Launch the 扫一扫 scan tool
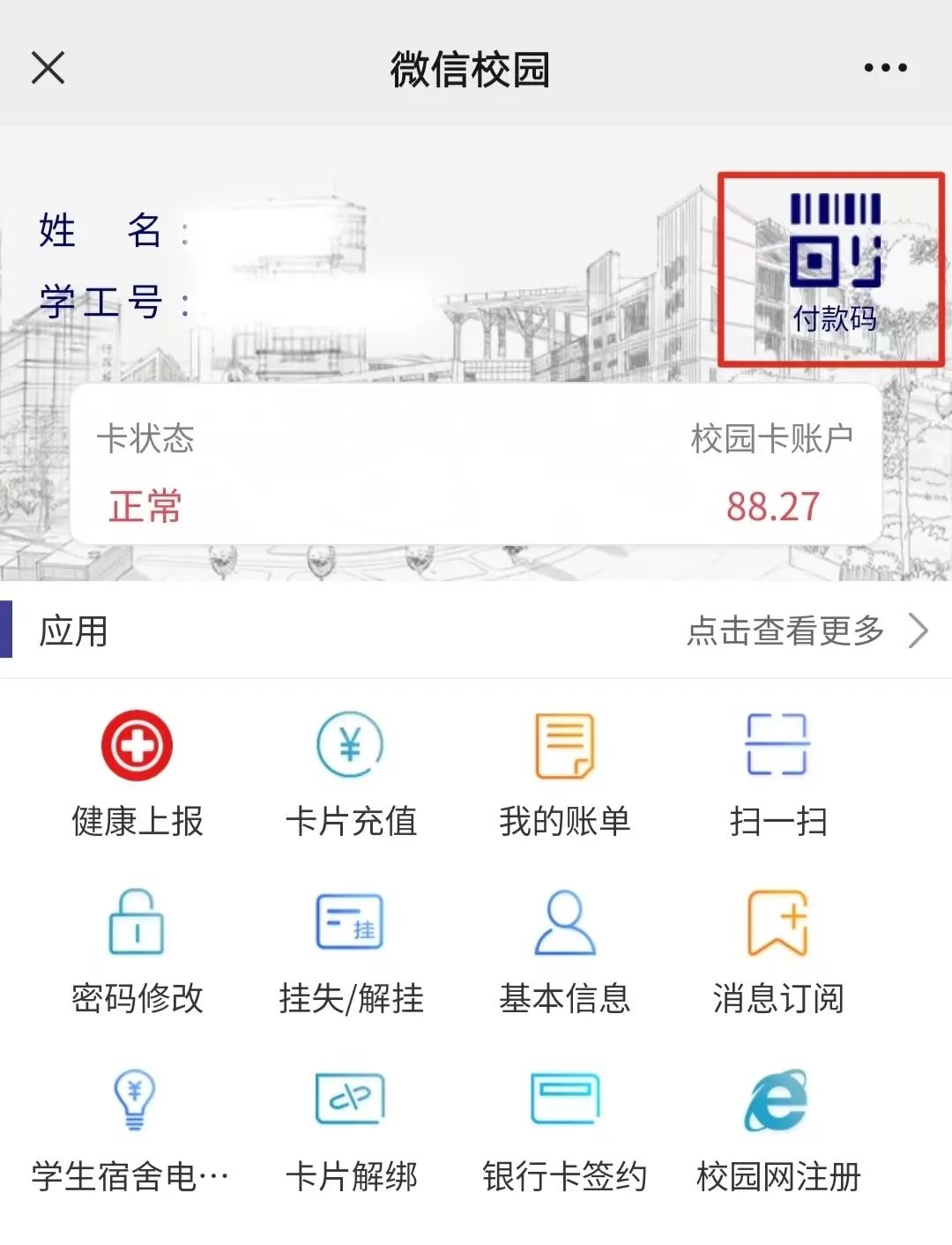This screenshot has height=1245, width=952. point(778,767)
